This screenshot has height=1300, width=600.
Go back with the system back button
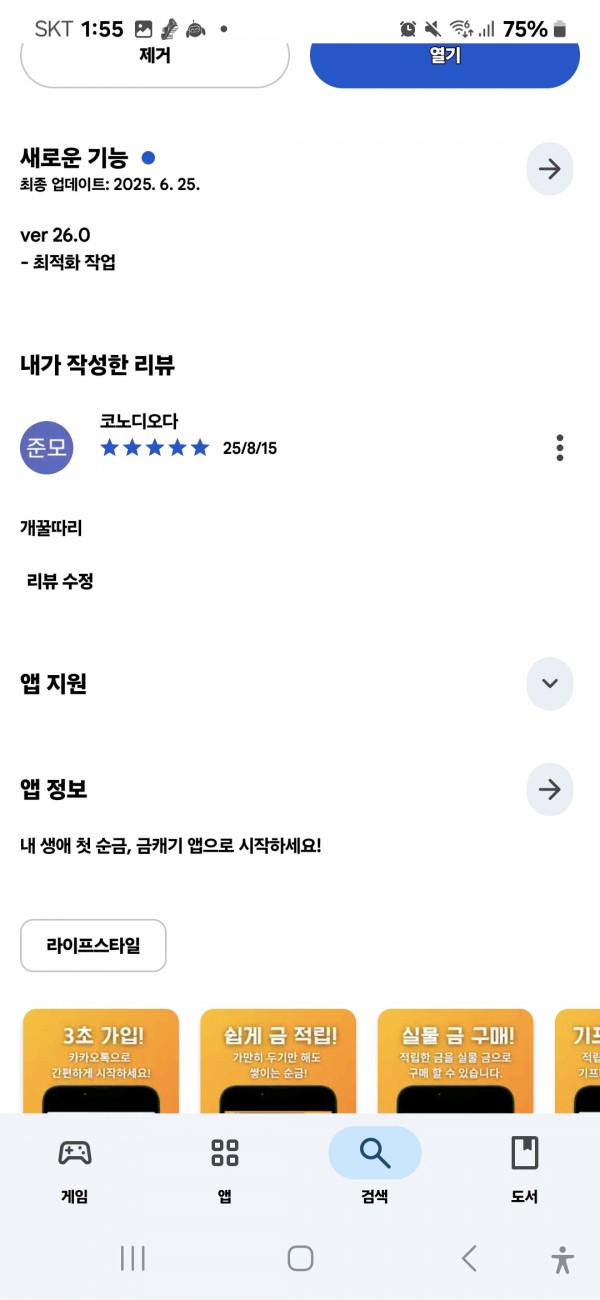tap(468, 1258)
